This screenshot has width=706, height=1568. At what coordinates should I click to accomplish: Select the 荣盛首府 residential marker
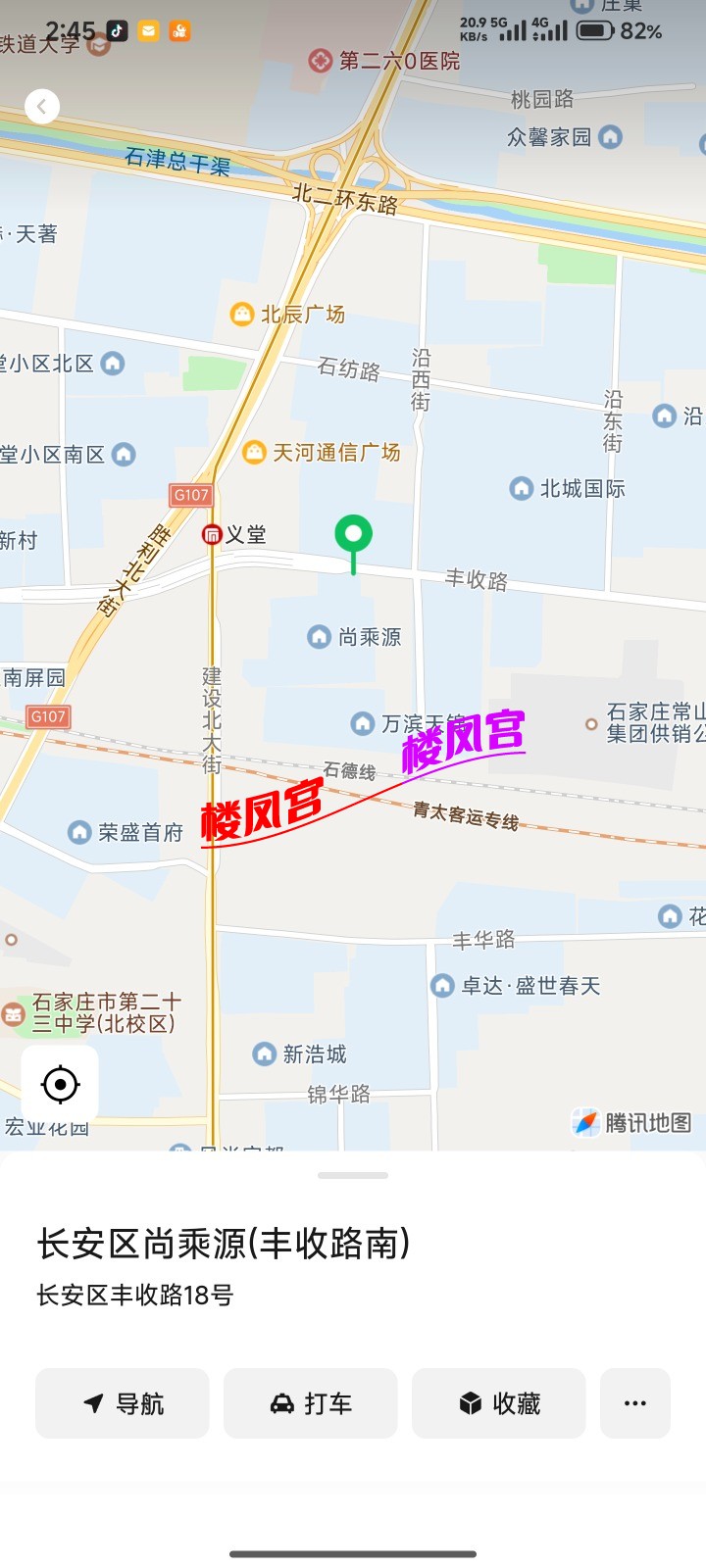pos(79,833)
